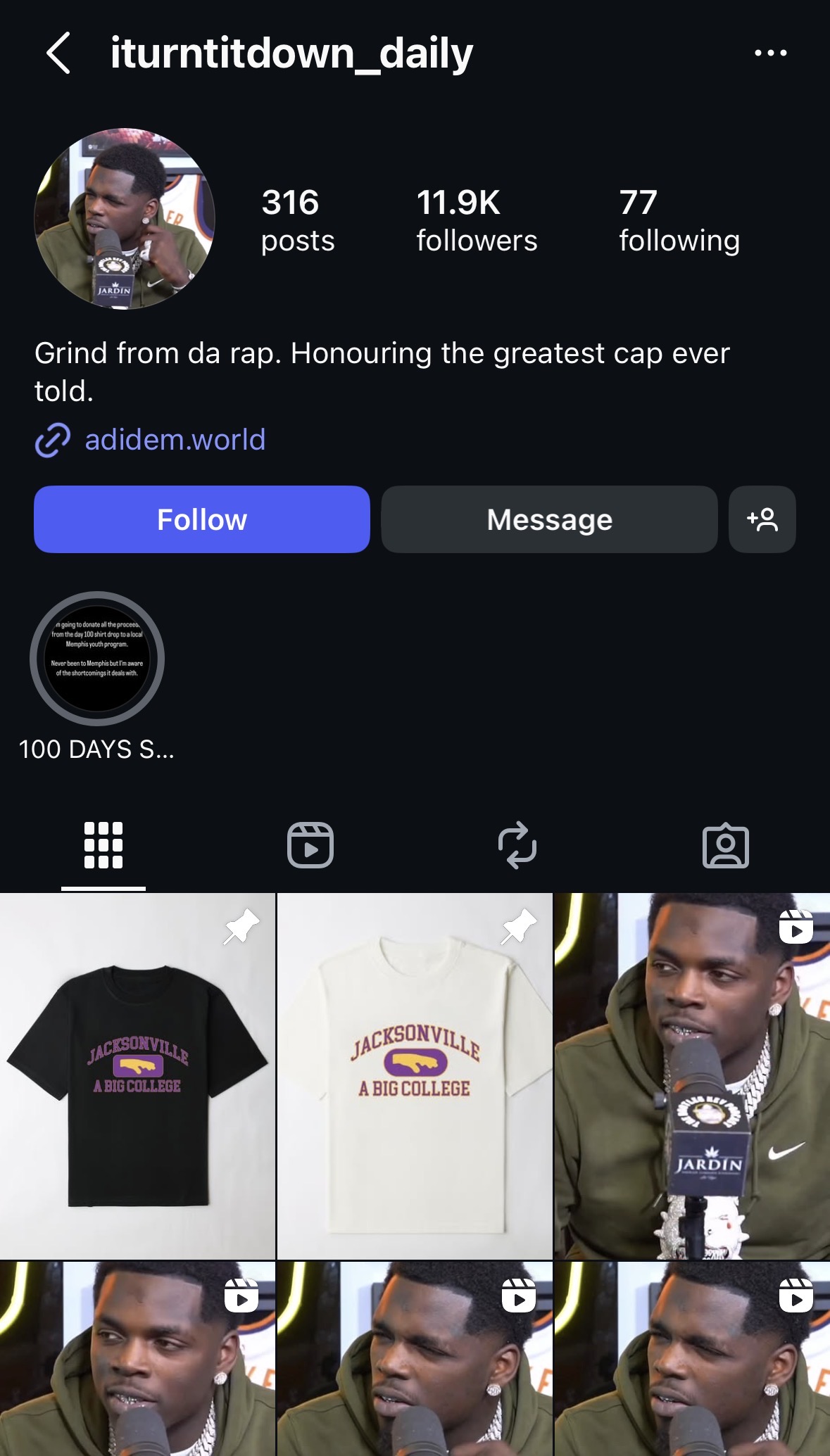Go back using the back arrow
This screenshot has width=830, height=1456.
coord(58,53)
